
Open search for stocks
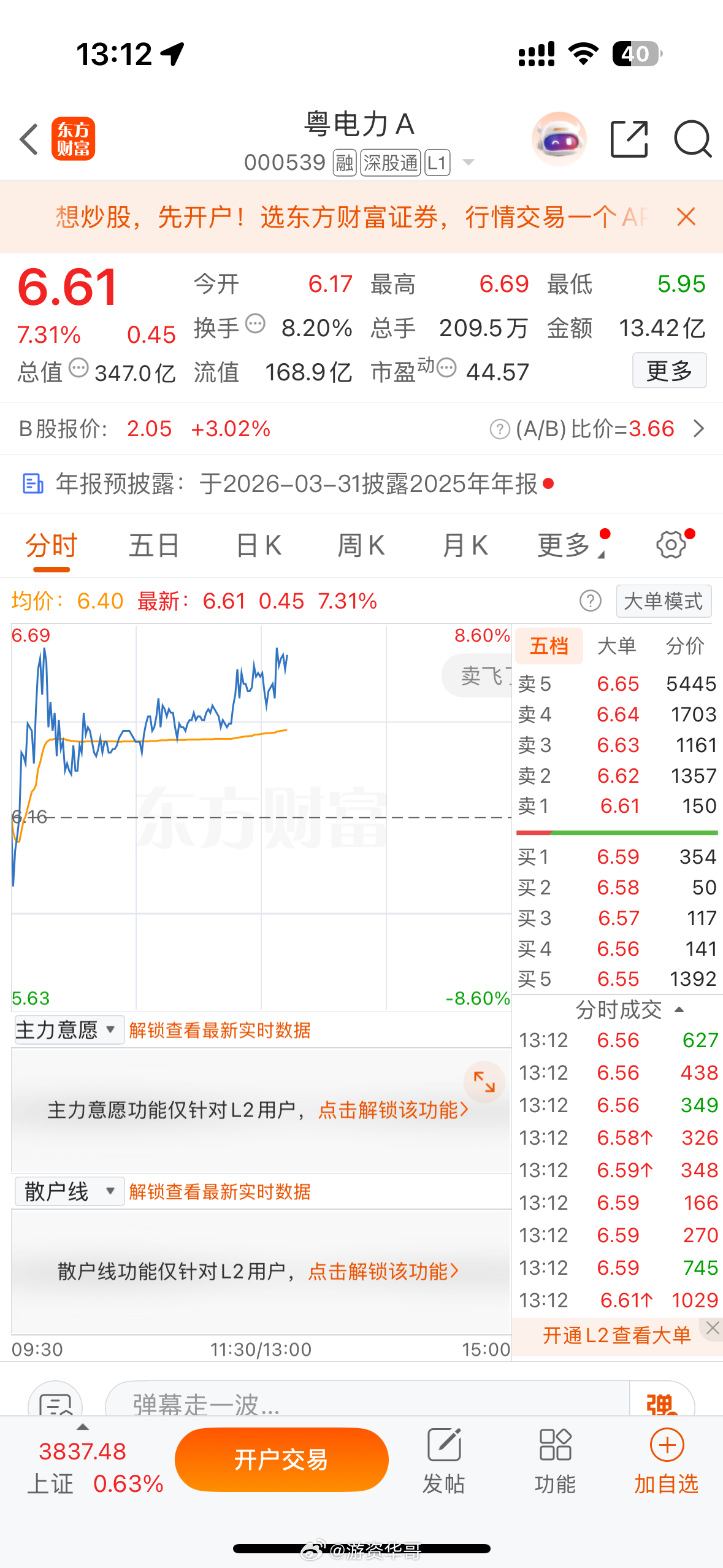[692, 139]
